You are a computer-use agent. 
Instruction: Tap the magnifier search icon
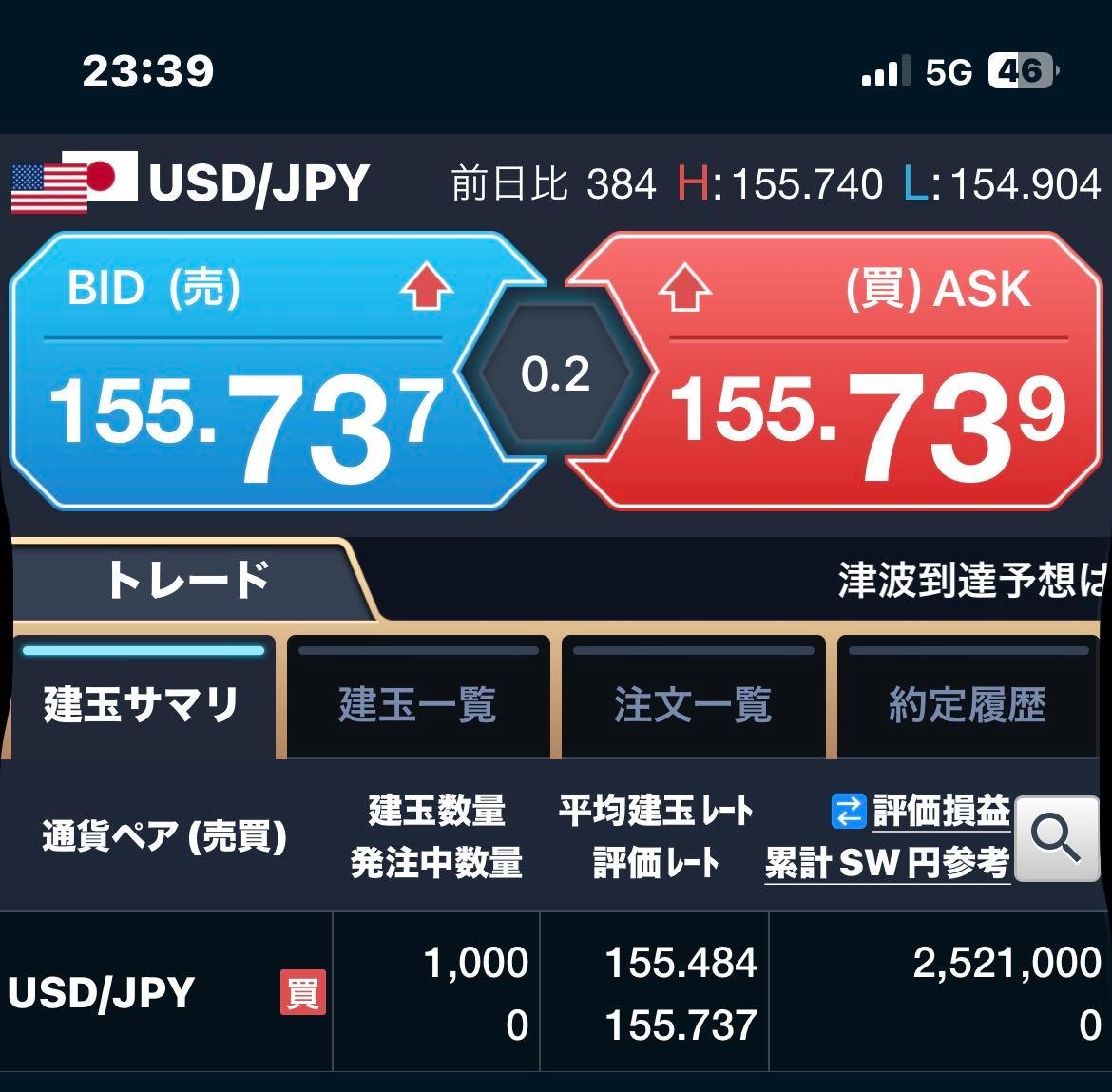1056,838
